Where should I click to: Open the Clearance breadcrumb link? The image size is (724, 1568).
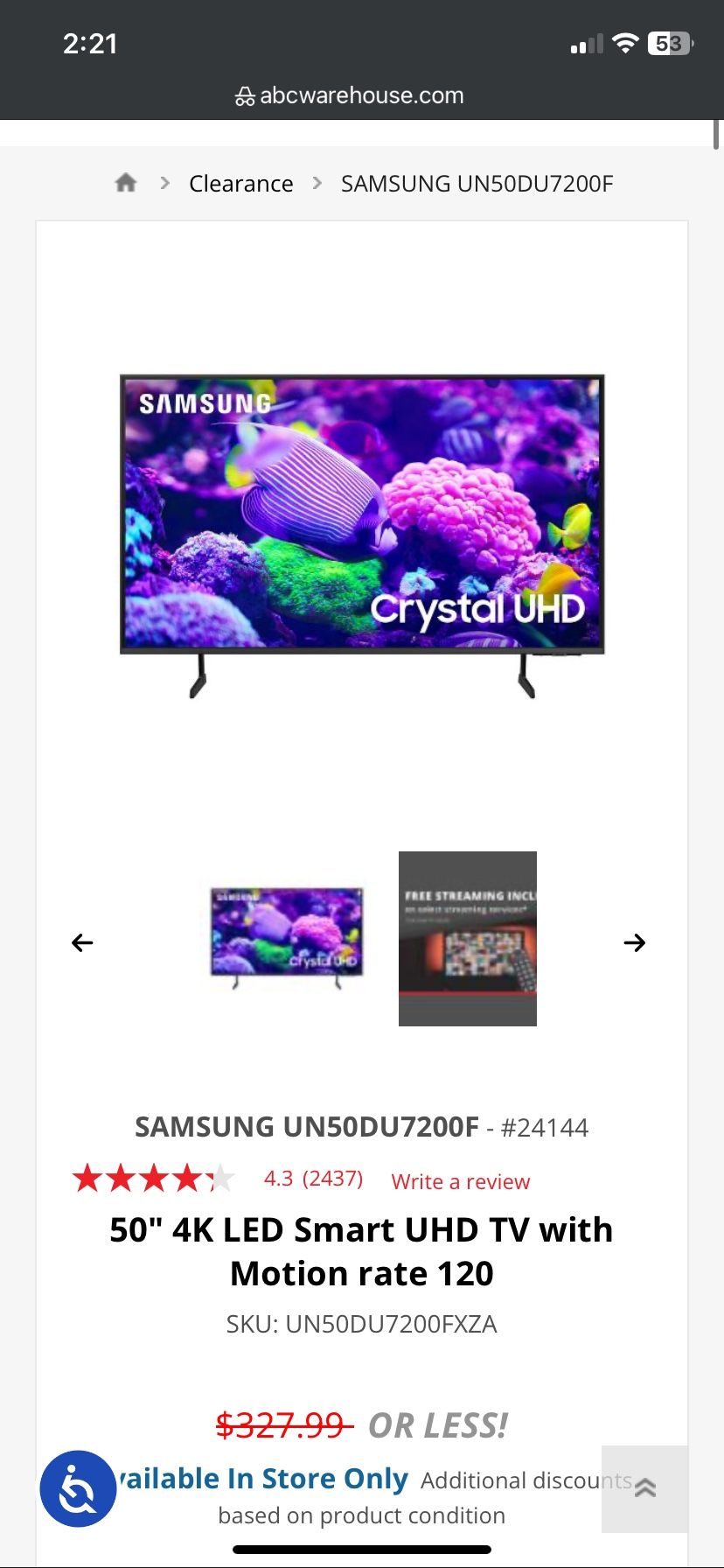[x=240, y=184]
